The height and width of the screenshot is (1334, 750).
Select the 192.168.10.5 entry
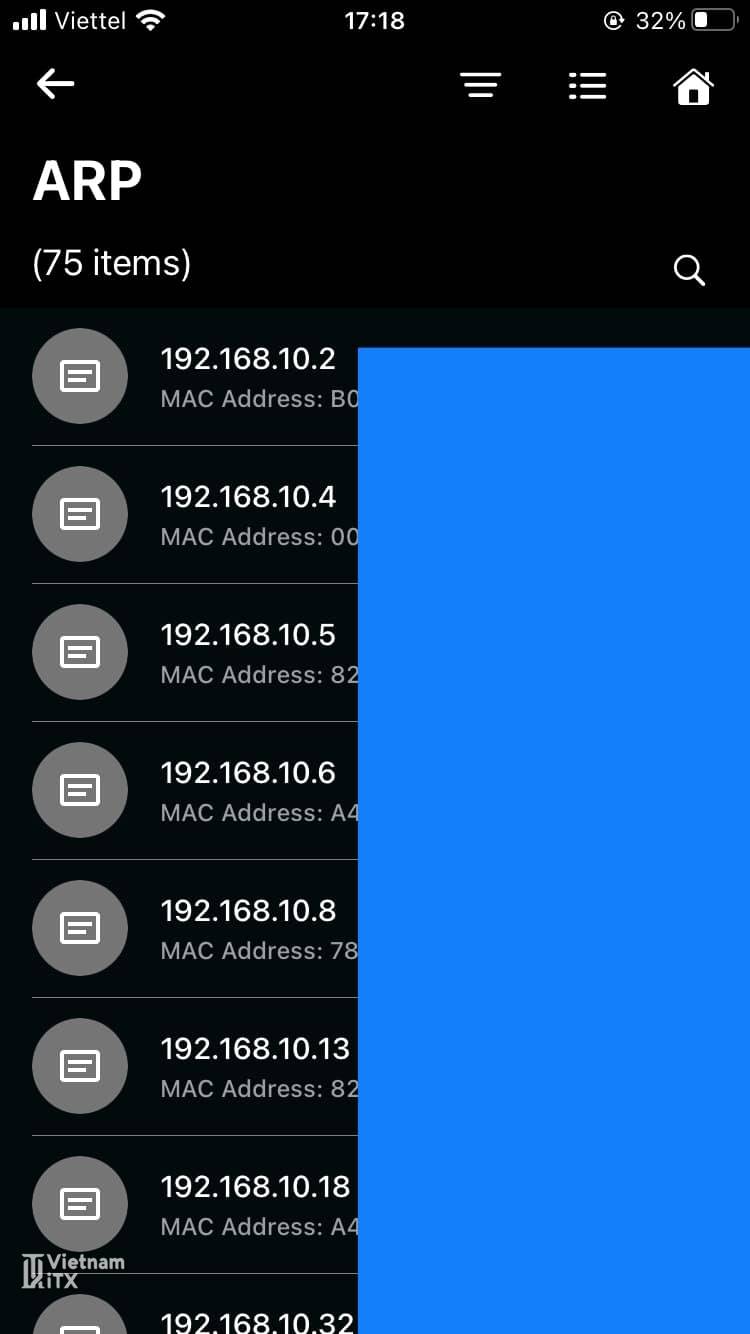248,652
